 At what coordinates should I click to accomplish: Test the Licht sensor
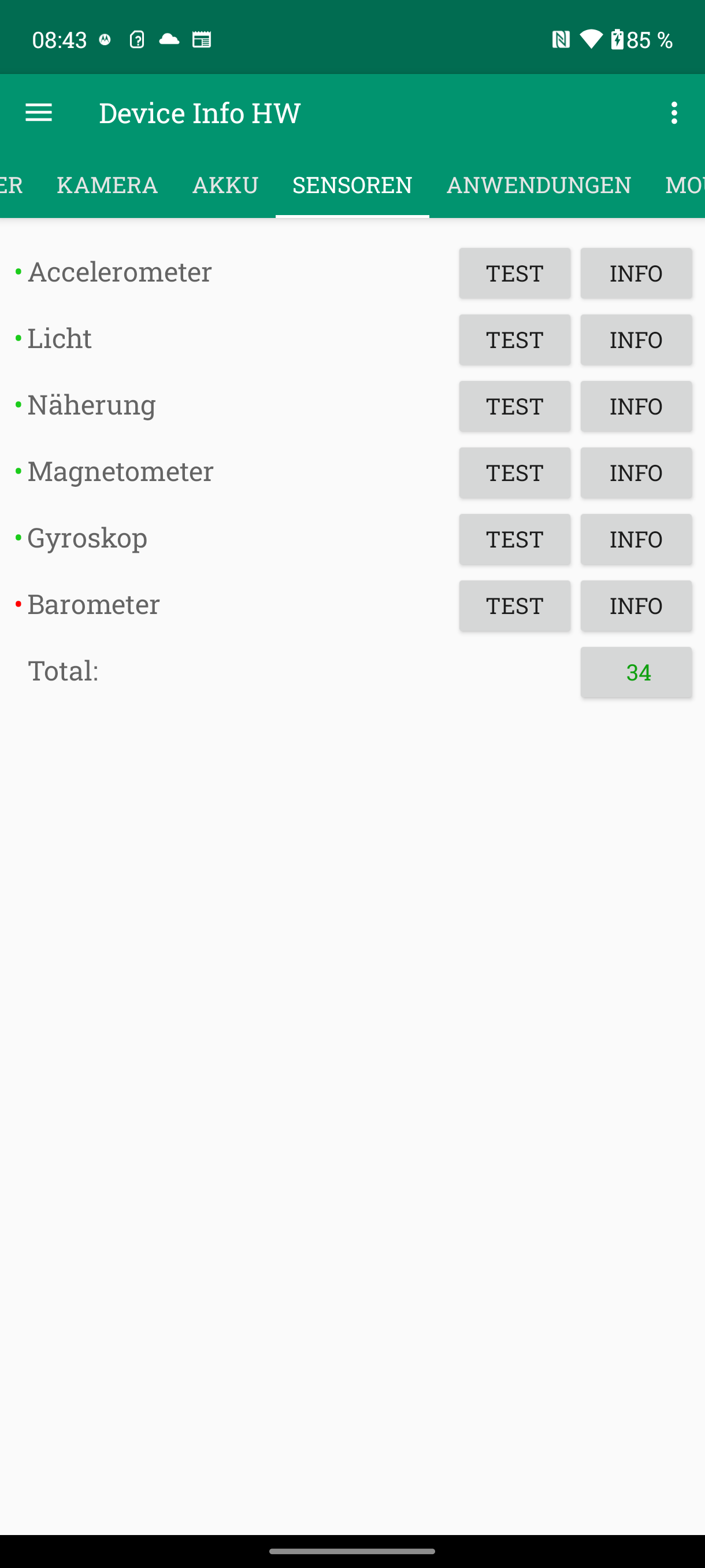(x=515, y=339)
